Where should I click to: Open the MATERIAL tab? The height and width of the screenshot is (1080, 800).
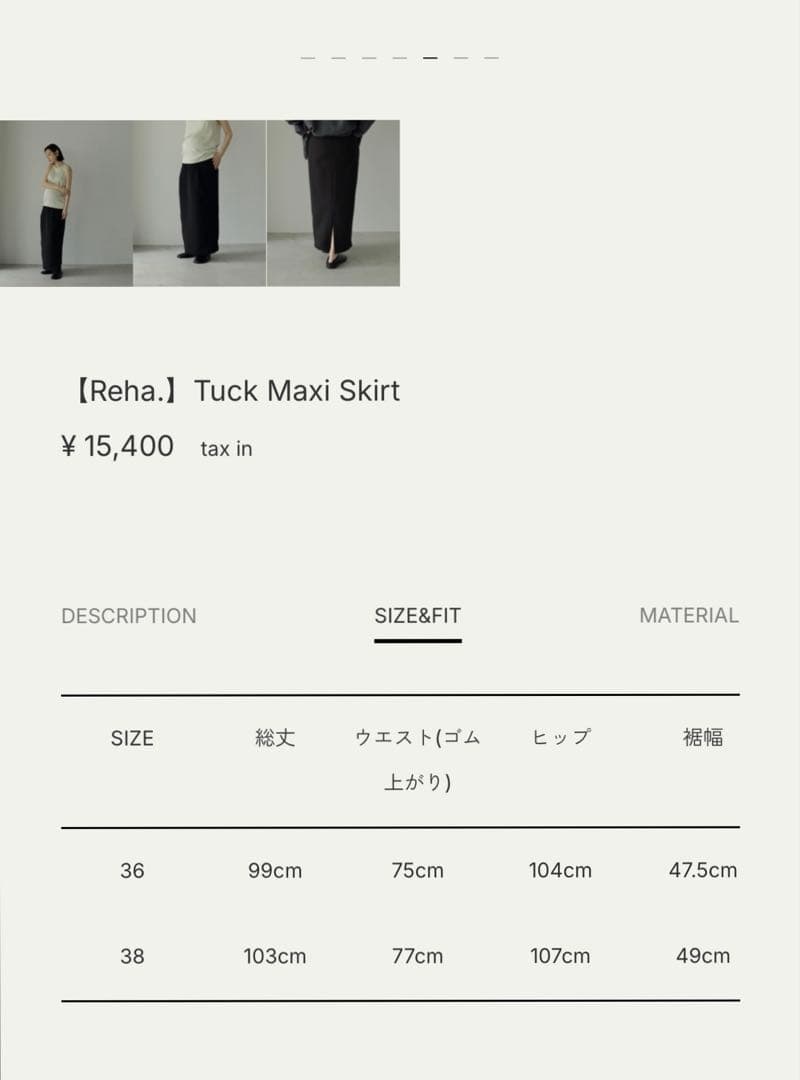689,617
